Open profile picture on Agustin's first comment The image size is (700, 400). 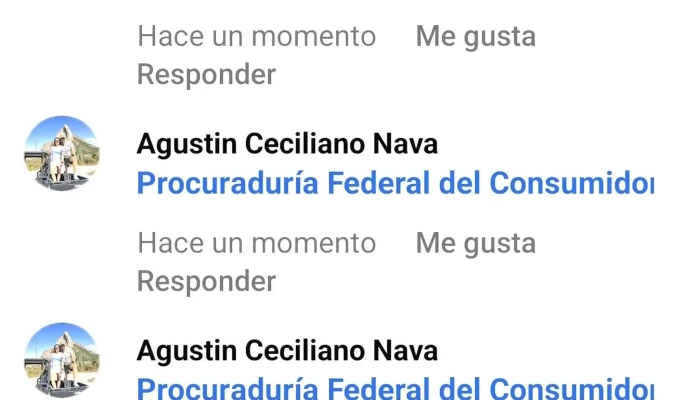61,154
